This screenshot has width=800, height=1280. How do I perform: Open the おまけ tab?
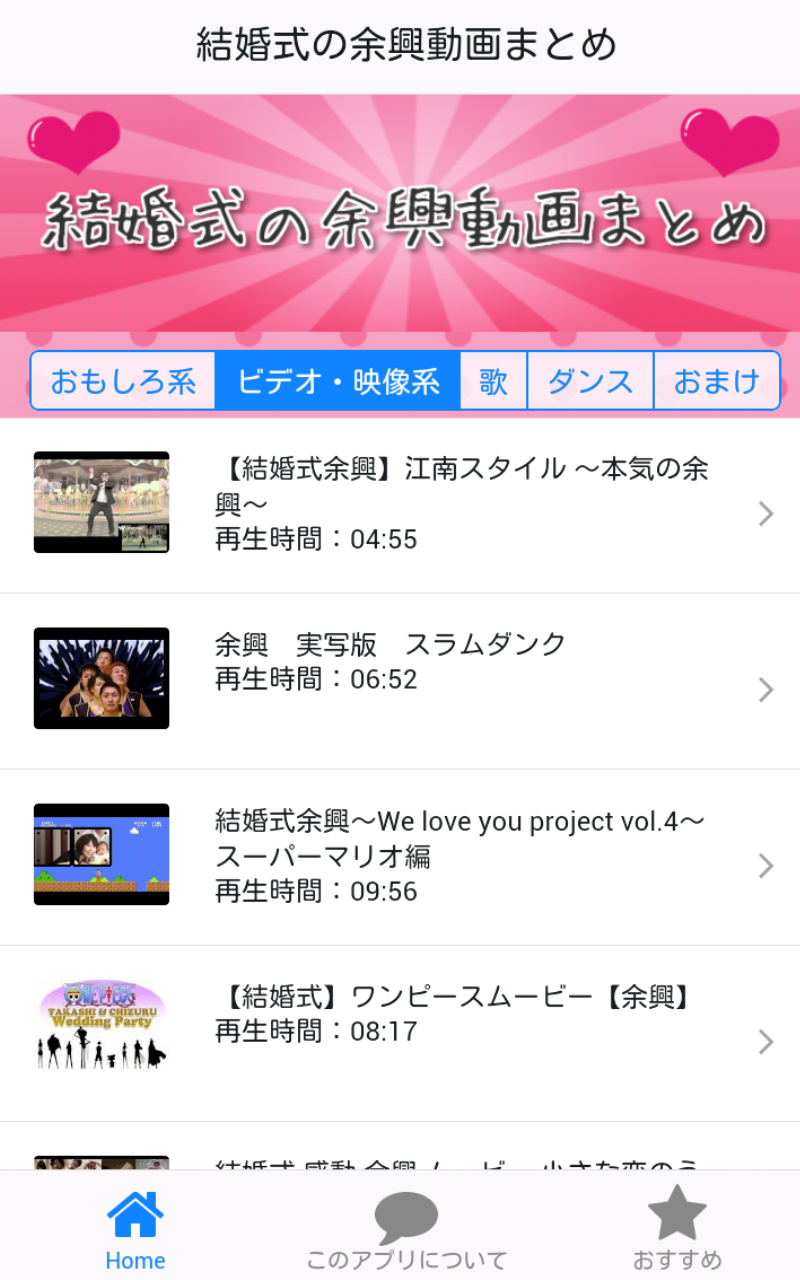point(717,380)
